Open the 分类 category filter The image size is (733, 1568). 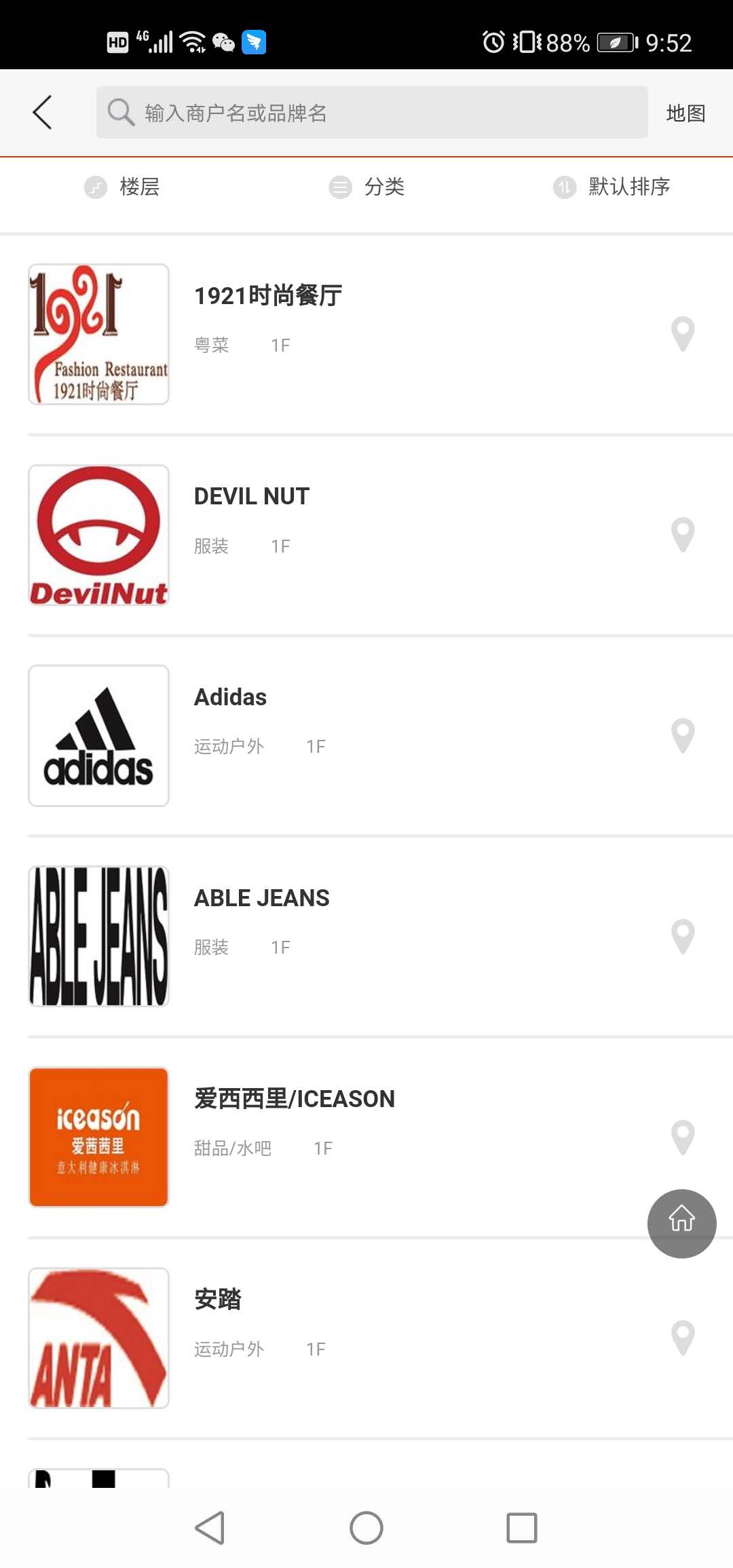coord(366,187)
